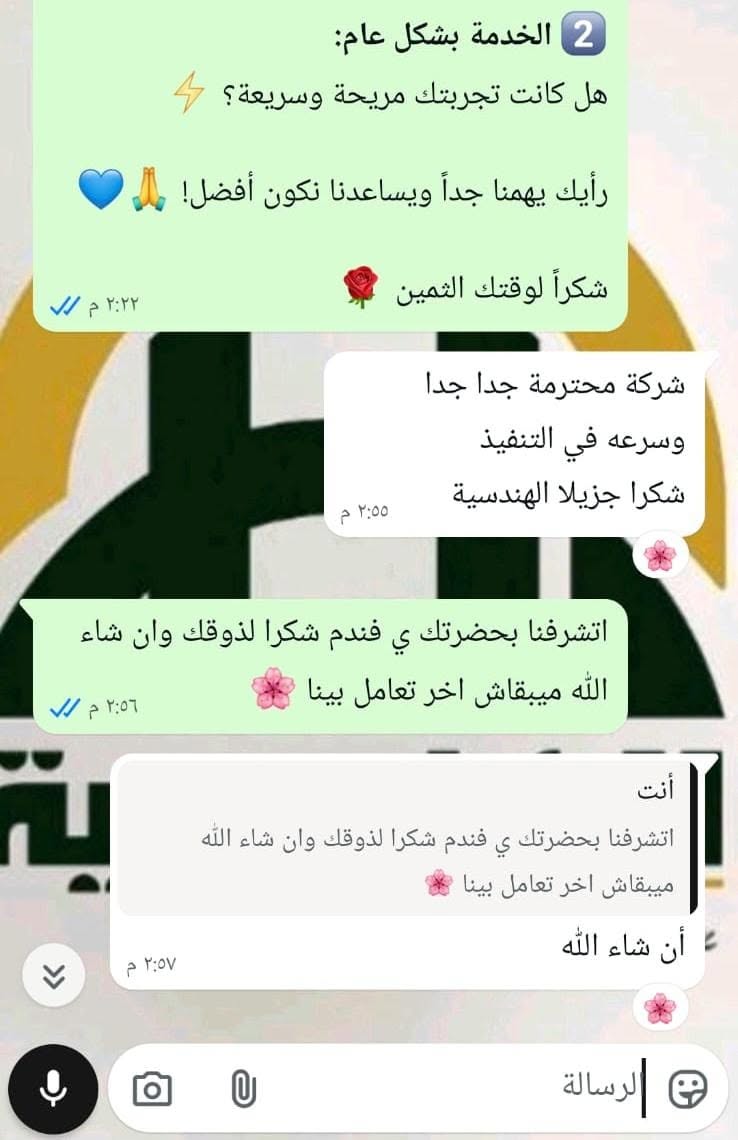Open the camera from the message bar
Image resolution: width=738 pixels, height=1140 pixels.
[x=152, y=1089]
